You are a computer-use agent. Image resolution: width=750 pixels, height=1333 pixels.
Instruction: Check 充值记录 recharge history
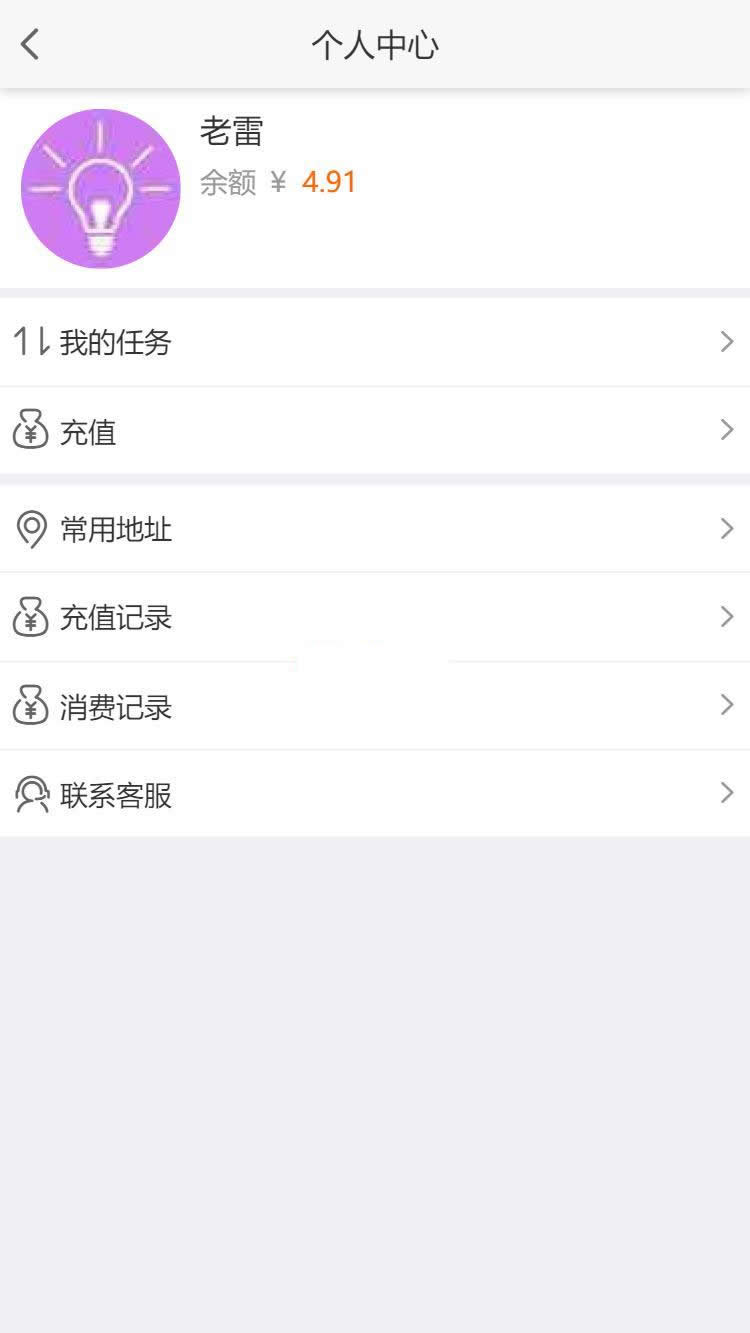(115, 617)
